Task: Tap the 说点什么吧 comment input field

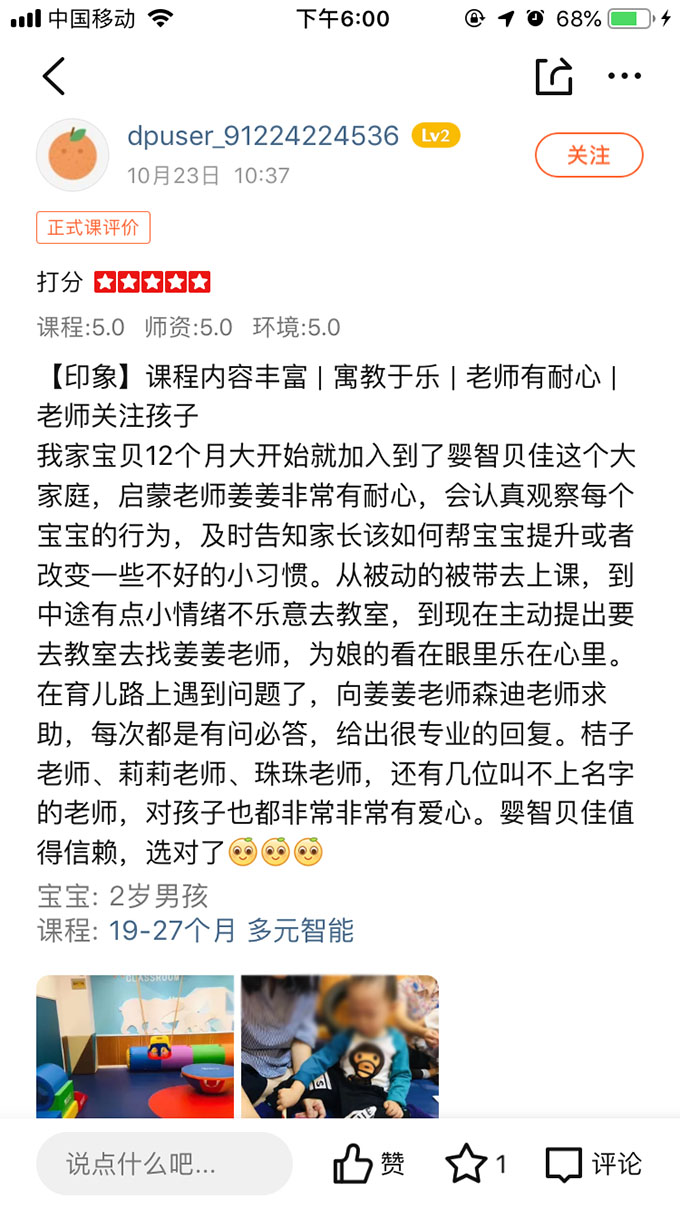Action: (x=164, y=1164)
